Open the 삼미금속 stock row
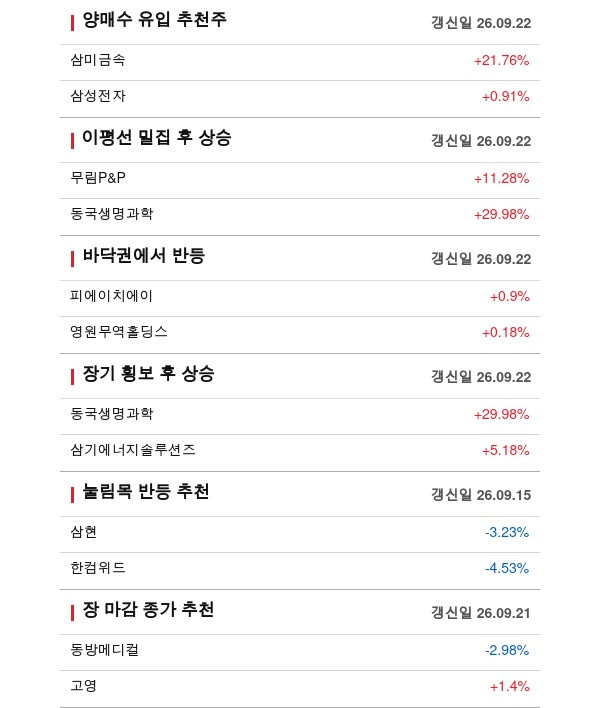Viewport: 600px width, 708px height. click(300, 60)
